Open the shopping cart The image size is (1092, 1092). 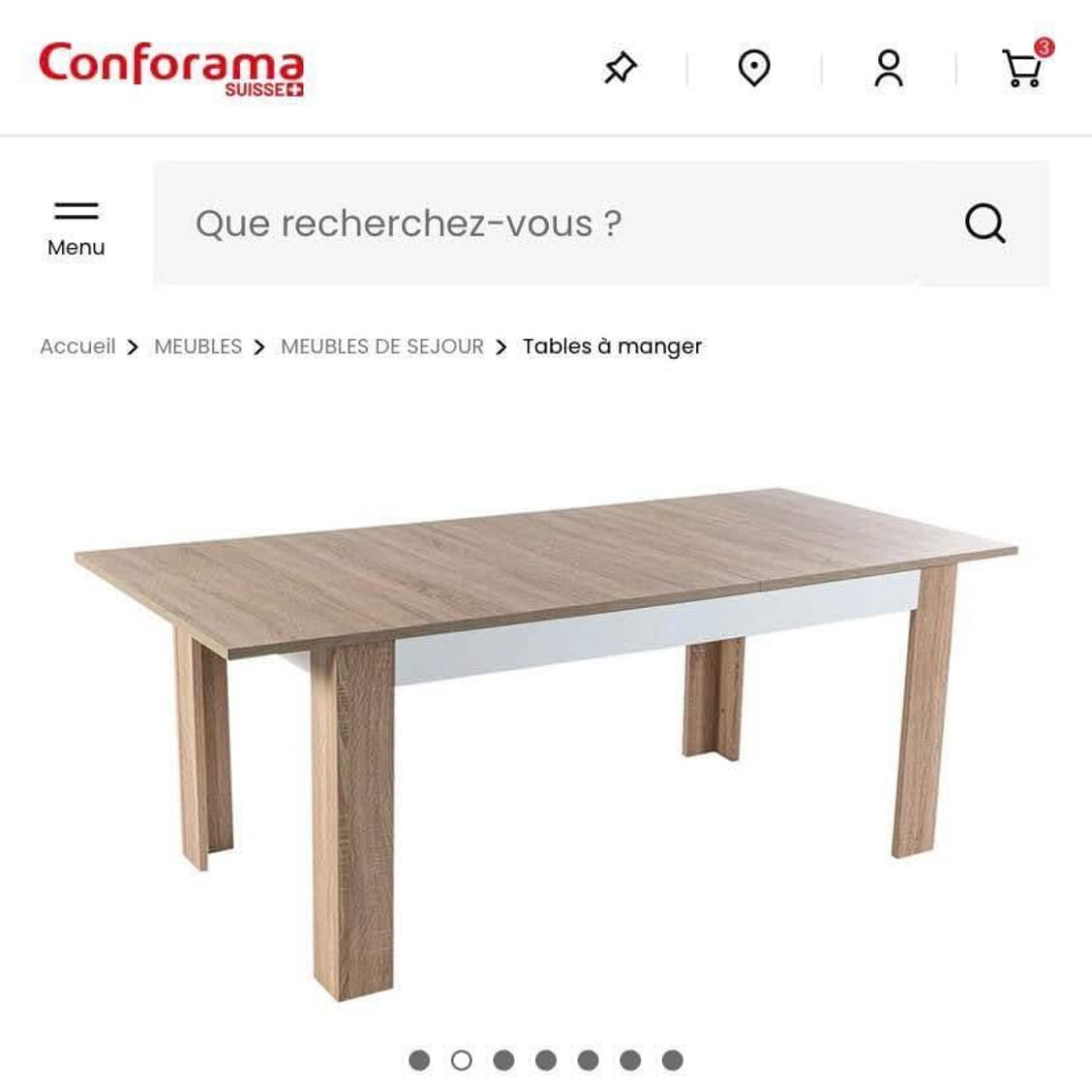1022,69
